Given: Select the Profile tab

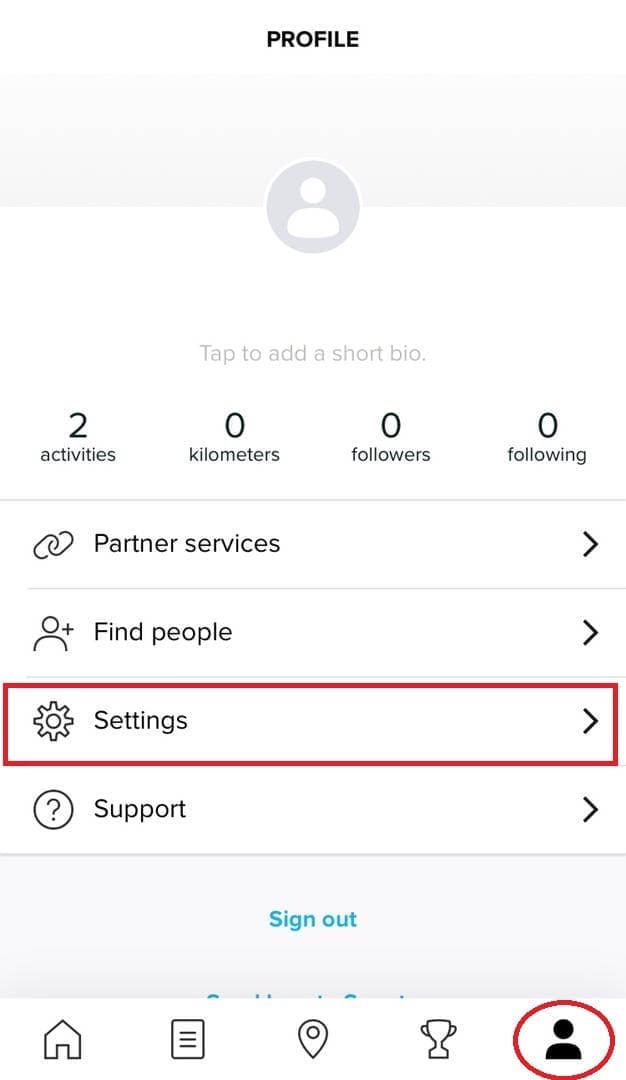Looking at the screenshot, I should pos(563,1039).
